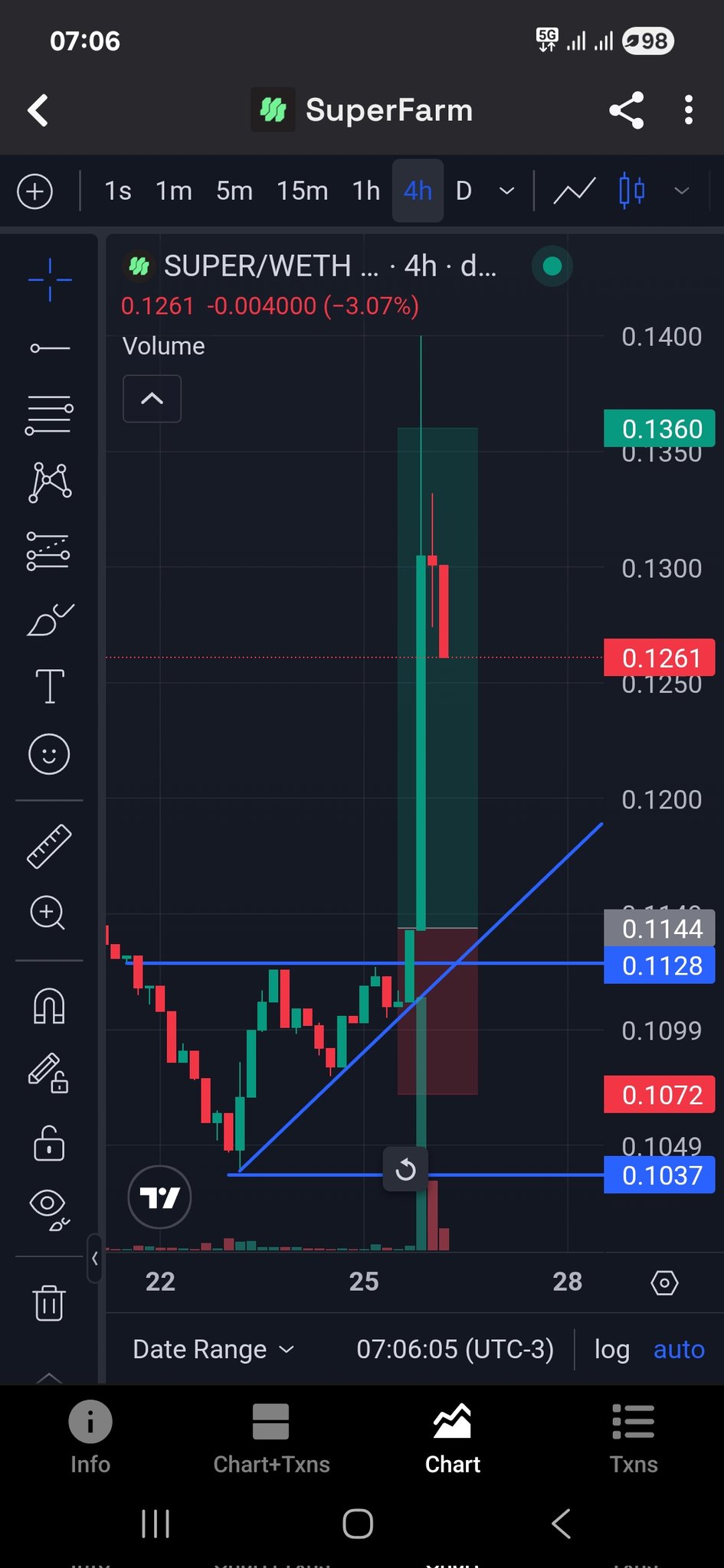The height and width of the screenshot is (1568, 724).
Task: Share the SuperFarm chart
Action: [x=626, y=110]
